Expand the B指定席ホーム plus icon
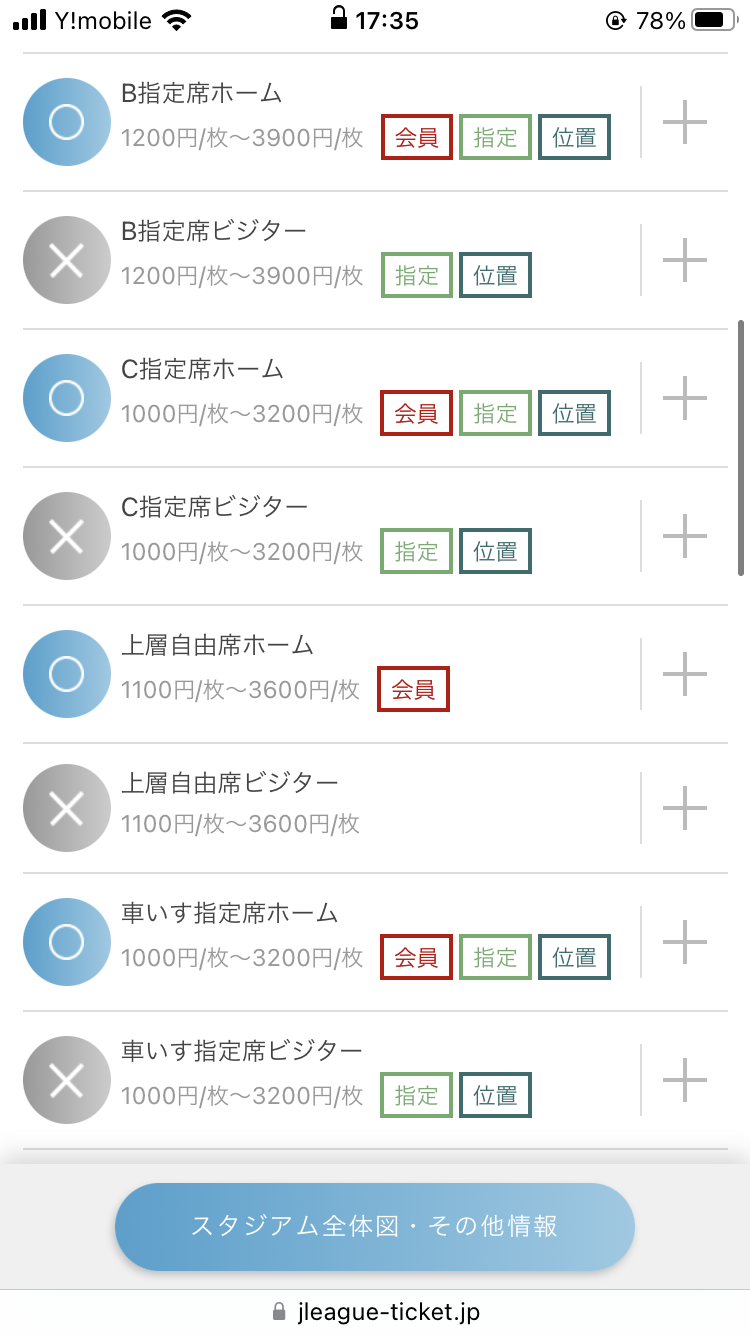750x1334 pixels. point(685,122)
